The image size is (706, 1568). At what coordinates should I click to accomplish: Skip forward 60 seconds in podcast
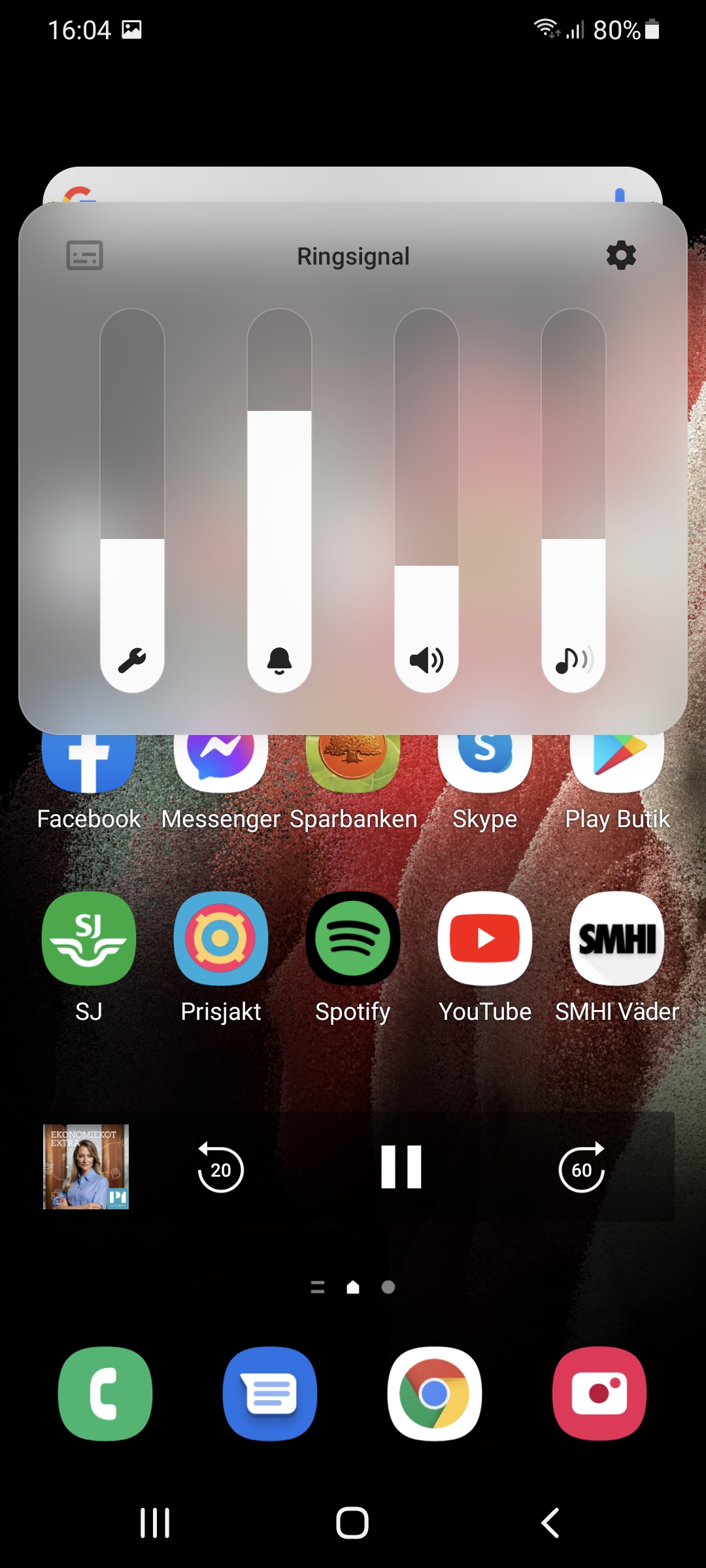(x=582, y=1168)
